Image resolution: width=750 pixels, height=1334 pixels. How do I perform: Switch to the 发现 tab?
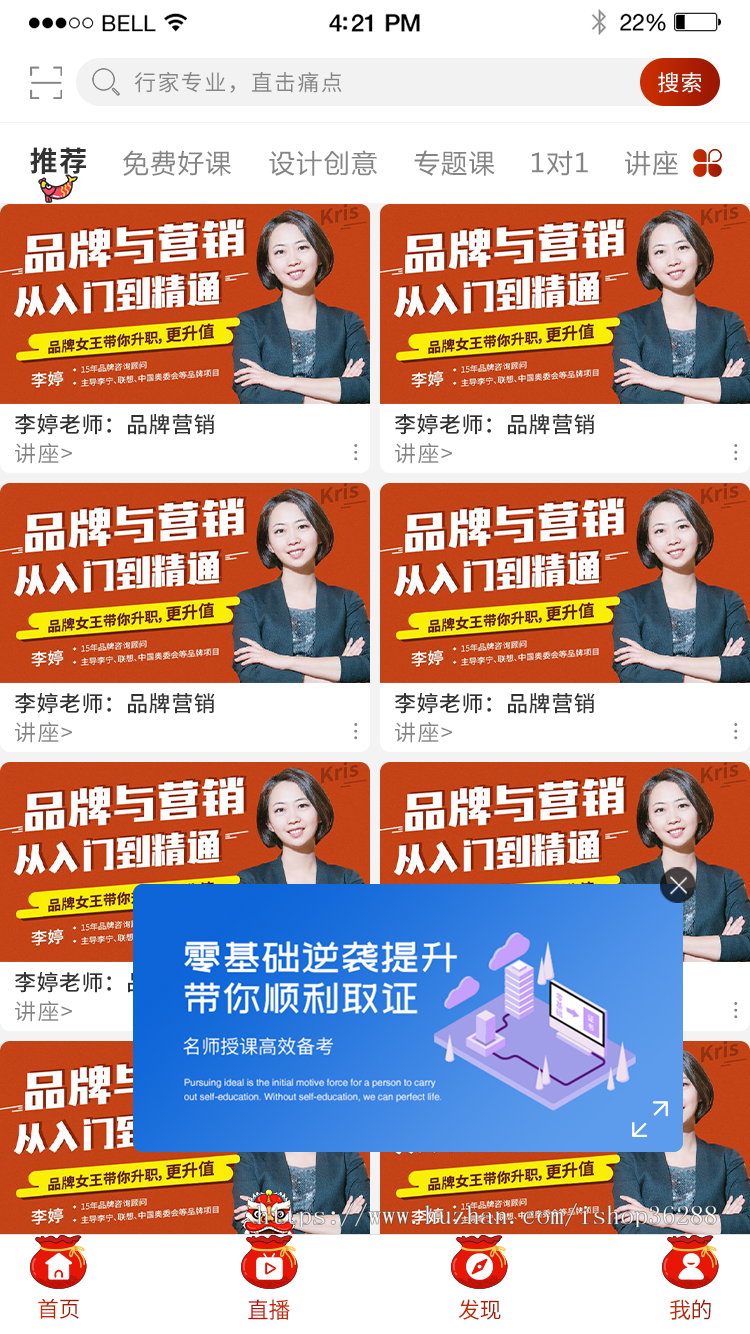(x=479, y=1280)
